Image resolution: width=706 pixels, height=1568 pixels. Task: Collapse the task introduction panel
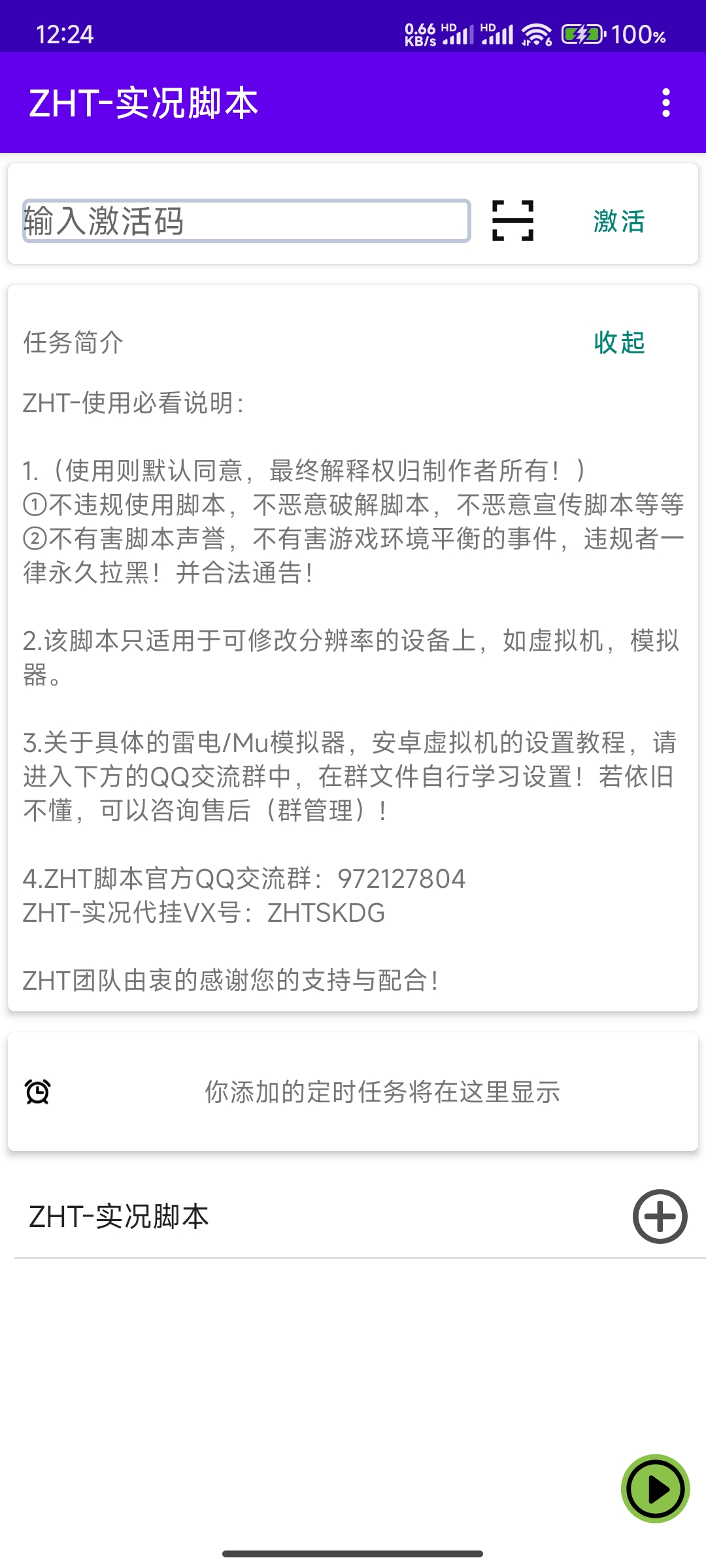pyautogui.click(x=618, y=342)
